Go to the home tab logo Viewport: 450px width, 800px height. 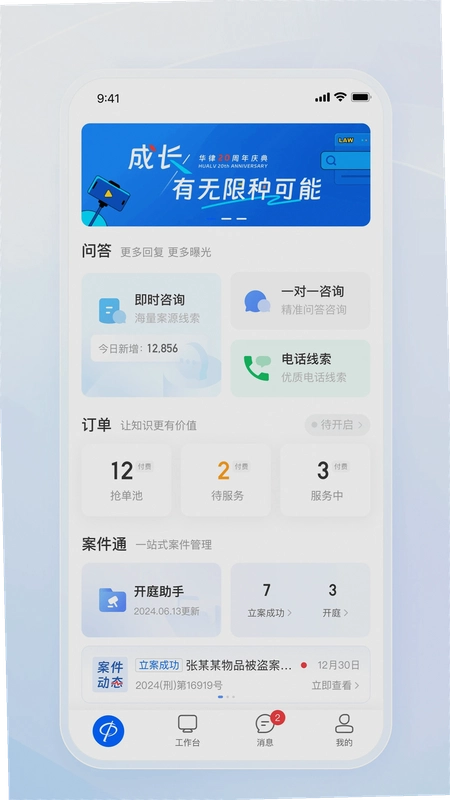click(x=108, y=731)
